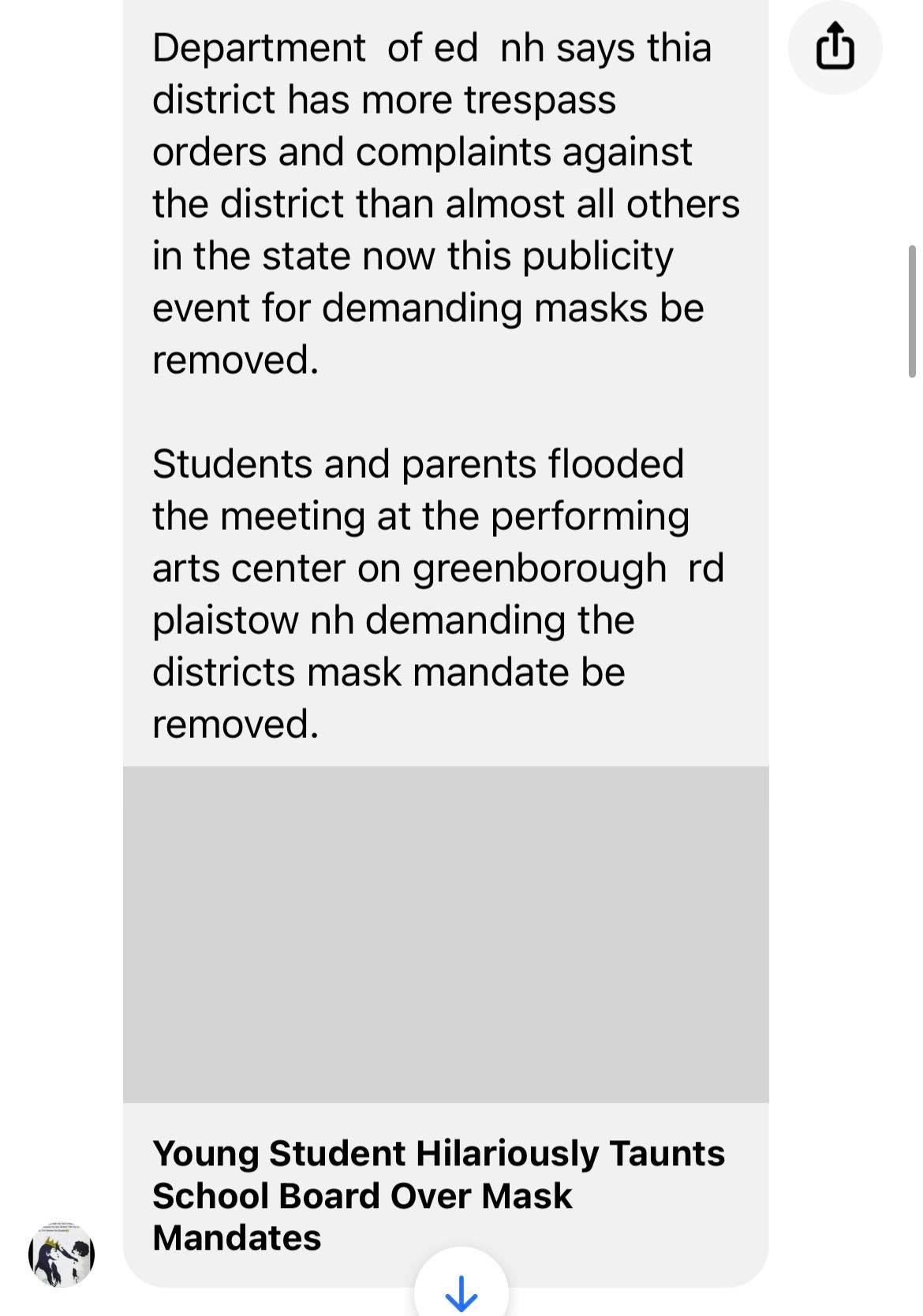Open the Young Student Taunts School Board link

pos(439,1195)
